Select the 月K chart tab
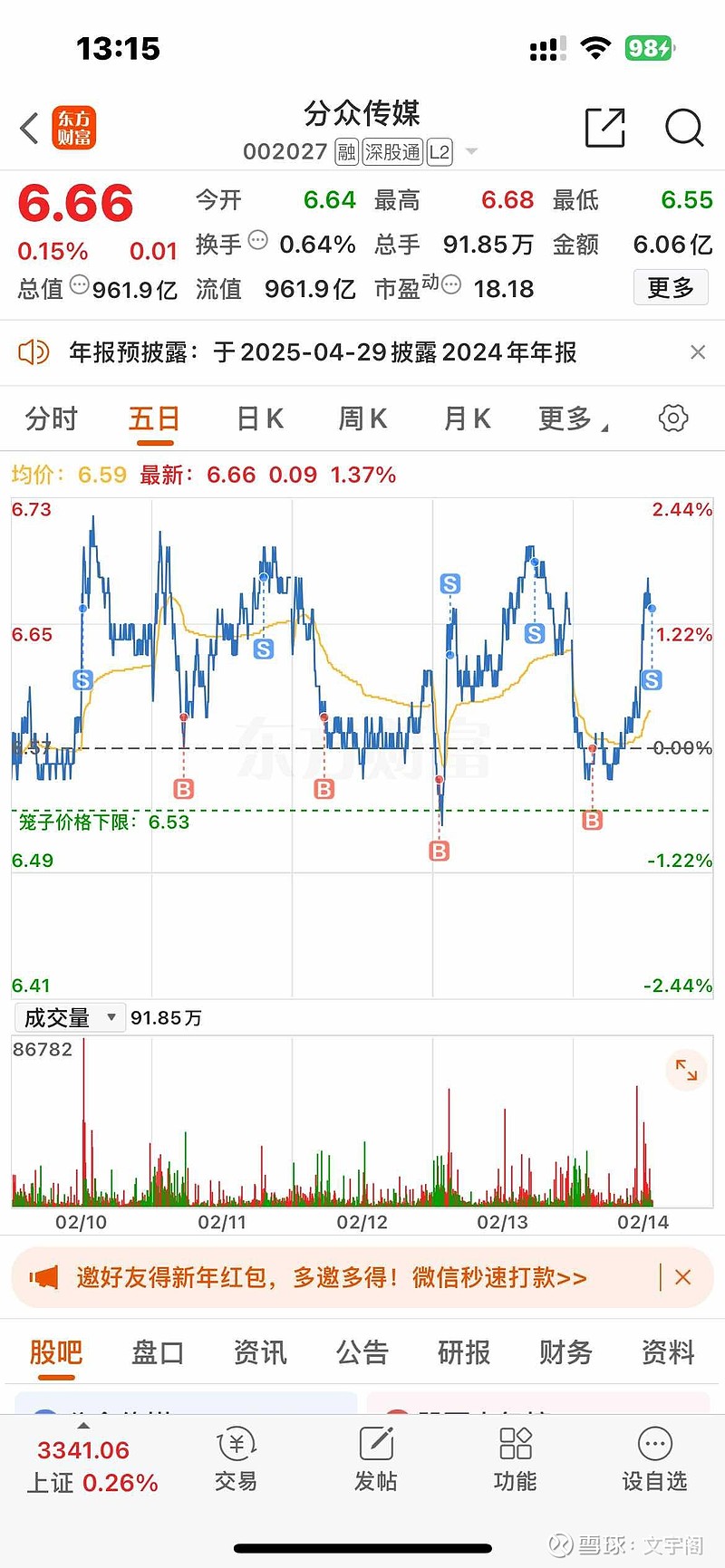Image resolution: width=725 pixels, height=1568 pixels. (467, 418)
